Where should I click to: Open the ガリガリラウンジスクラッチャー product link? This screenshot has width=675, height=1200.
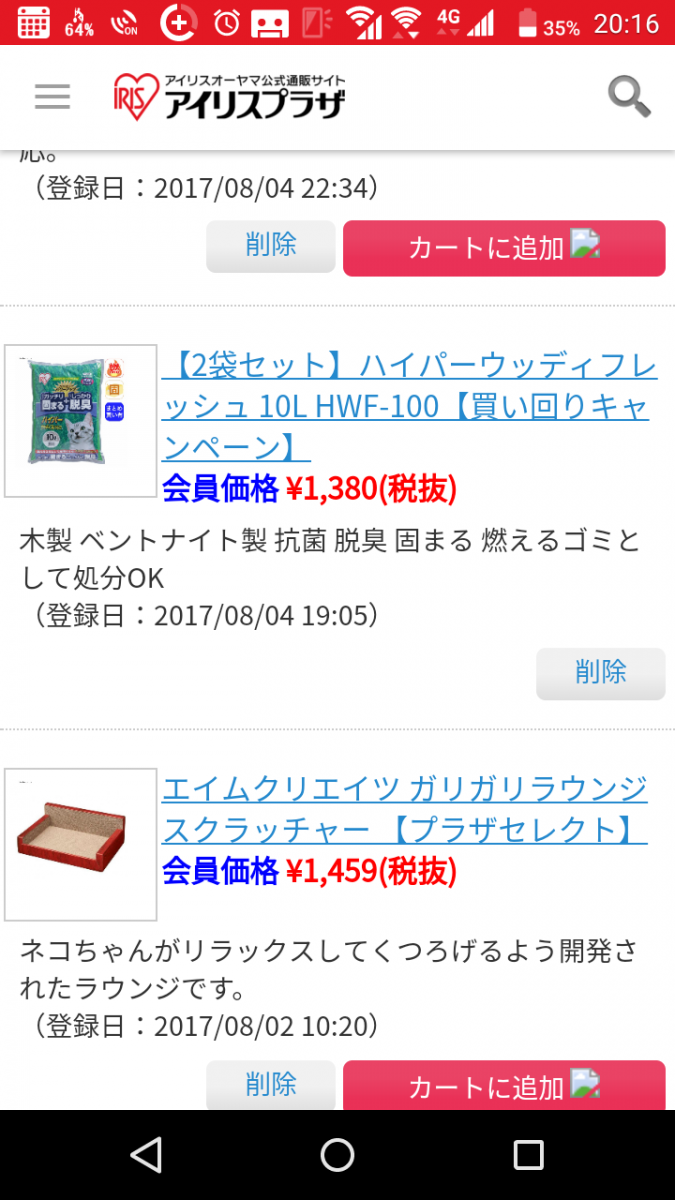coord(404,809)
